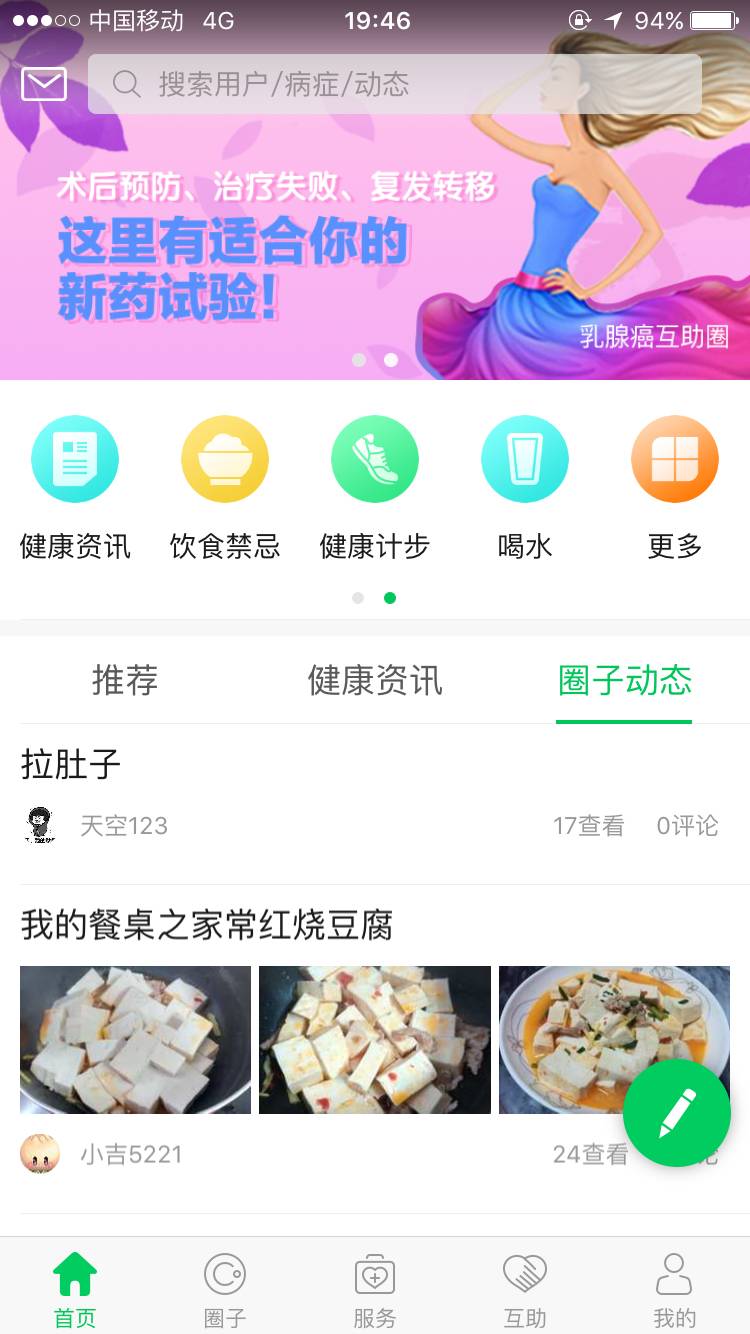Open the messages envelope icon
Viewport: 750px width, 1334px height.
[44, 84]
